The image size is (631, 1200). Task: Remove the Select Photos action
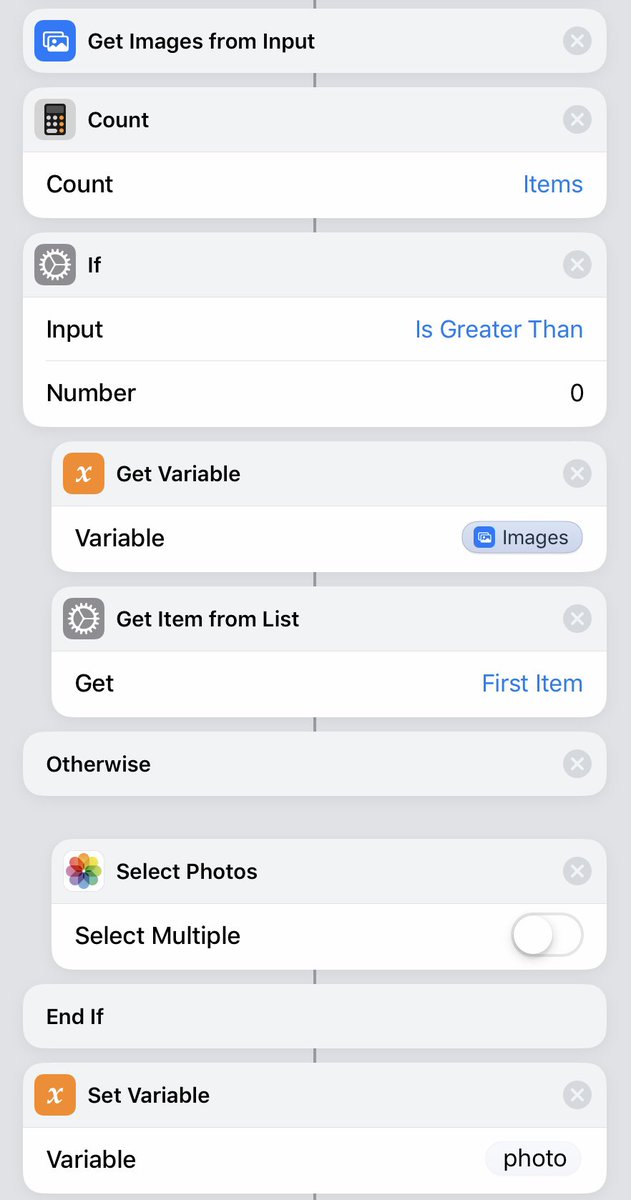(577, 871)
